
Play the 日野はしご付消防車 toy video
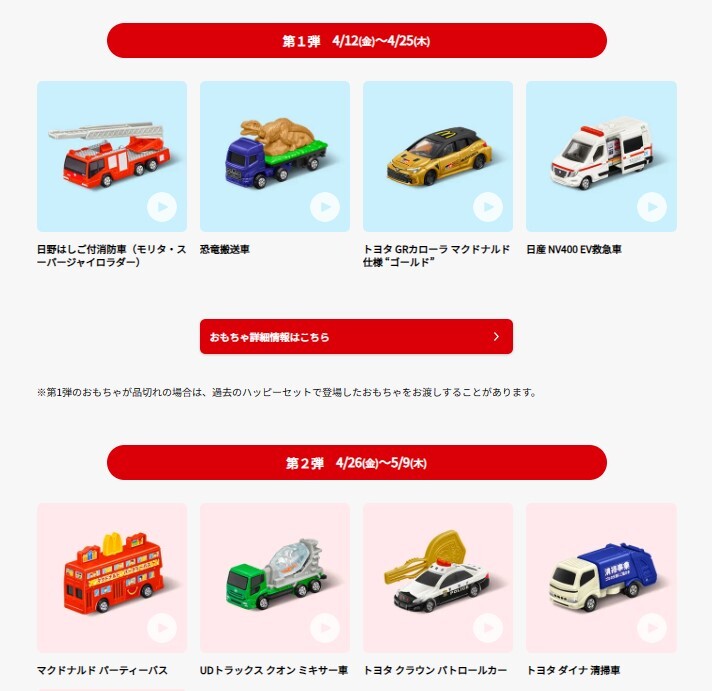point(162,207)
